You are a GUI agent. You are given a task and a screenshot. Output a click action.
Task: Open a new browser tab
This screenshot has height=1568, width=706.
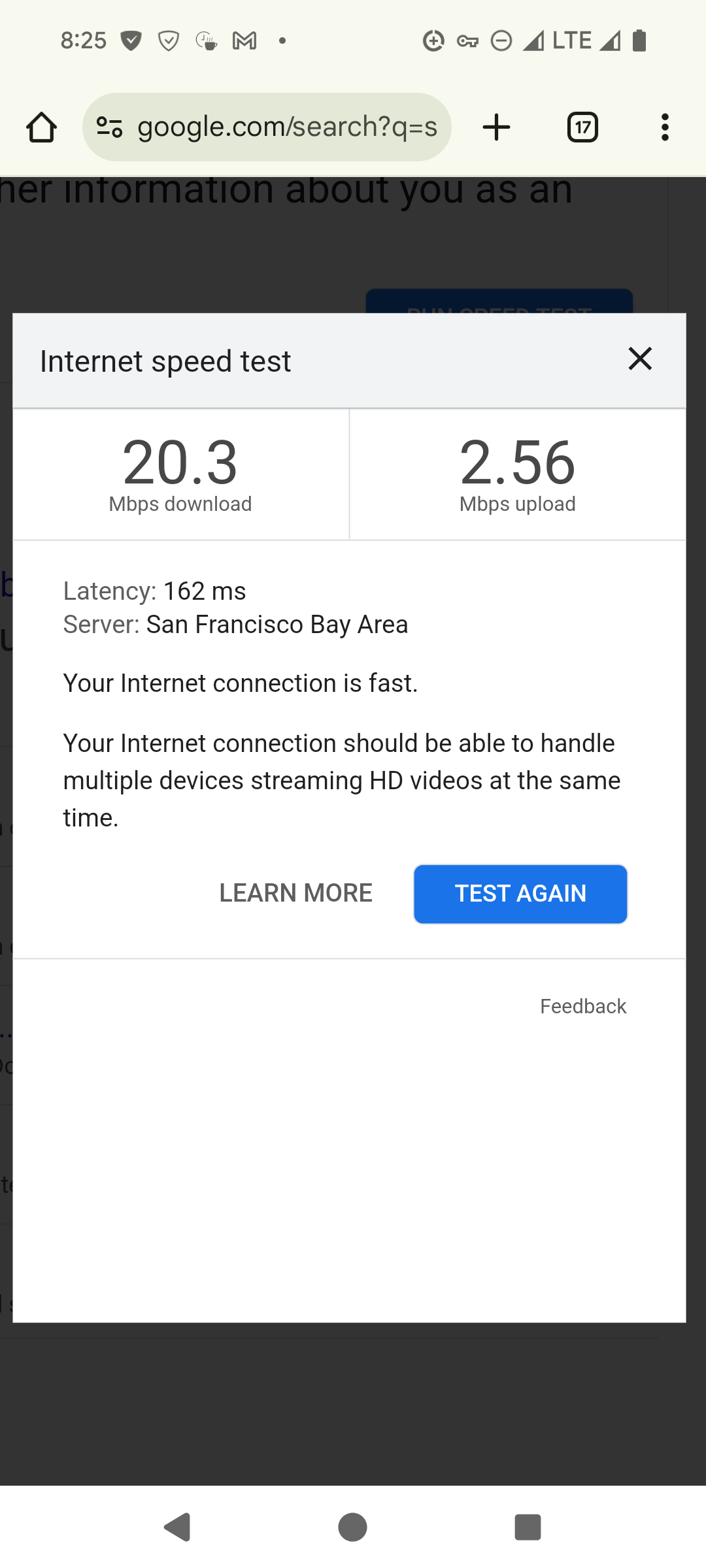(496, 127)
